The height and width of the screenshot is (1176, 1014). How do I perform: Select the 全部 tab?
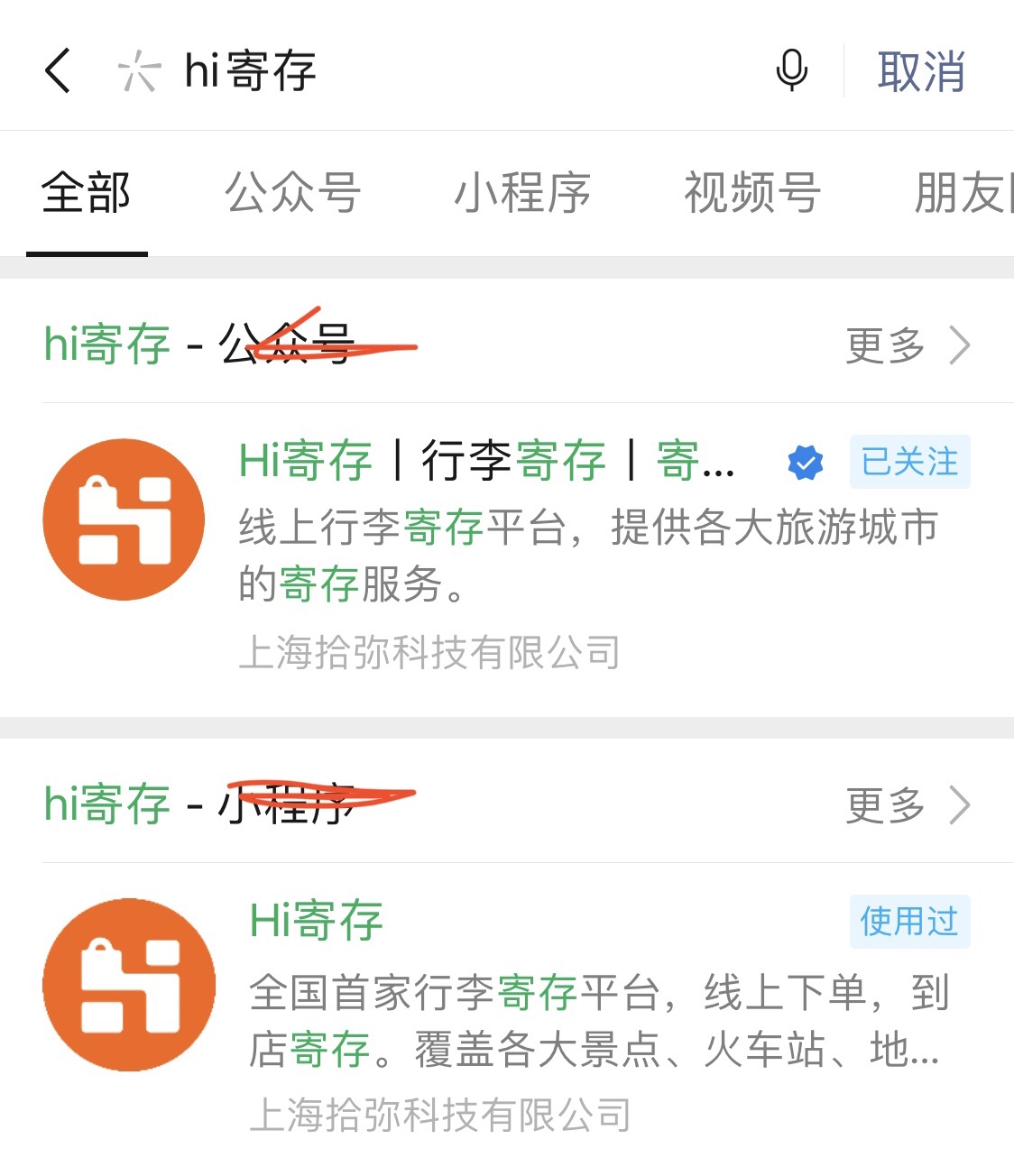(x=87, y=193)
